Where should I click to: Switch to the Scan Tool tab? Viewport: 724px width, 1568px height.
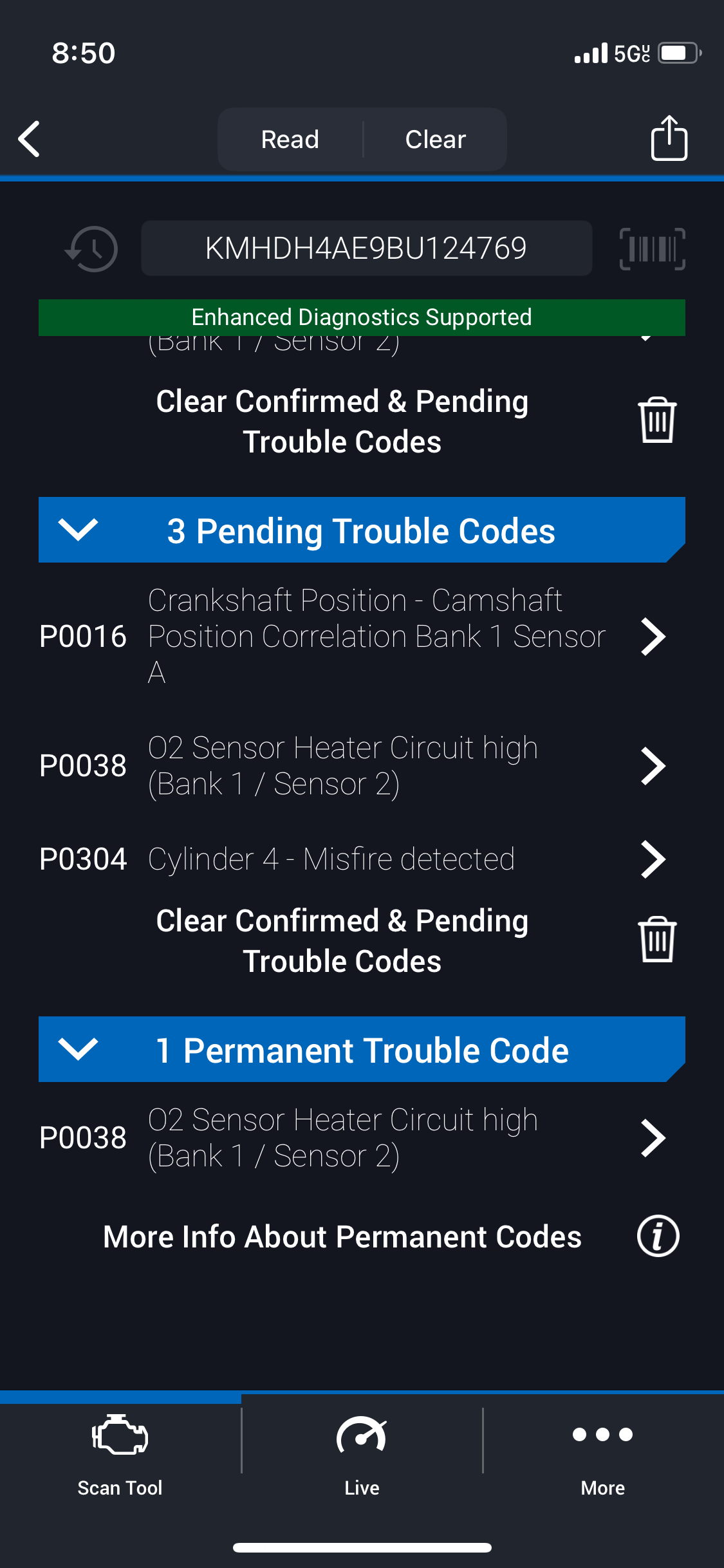120,1452
